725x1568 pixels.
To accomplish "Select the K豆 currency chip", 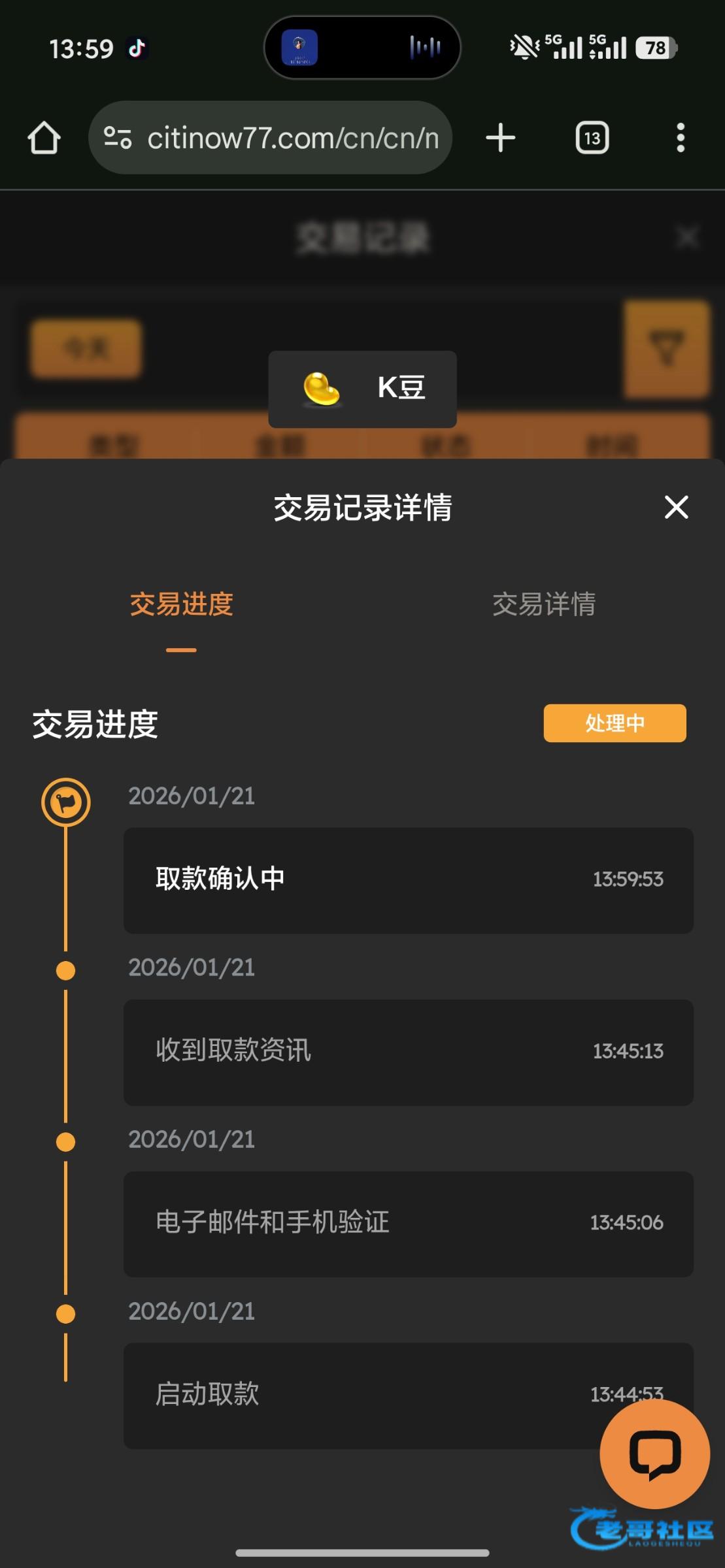I will [362, 389].
